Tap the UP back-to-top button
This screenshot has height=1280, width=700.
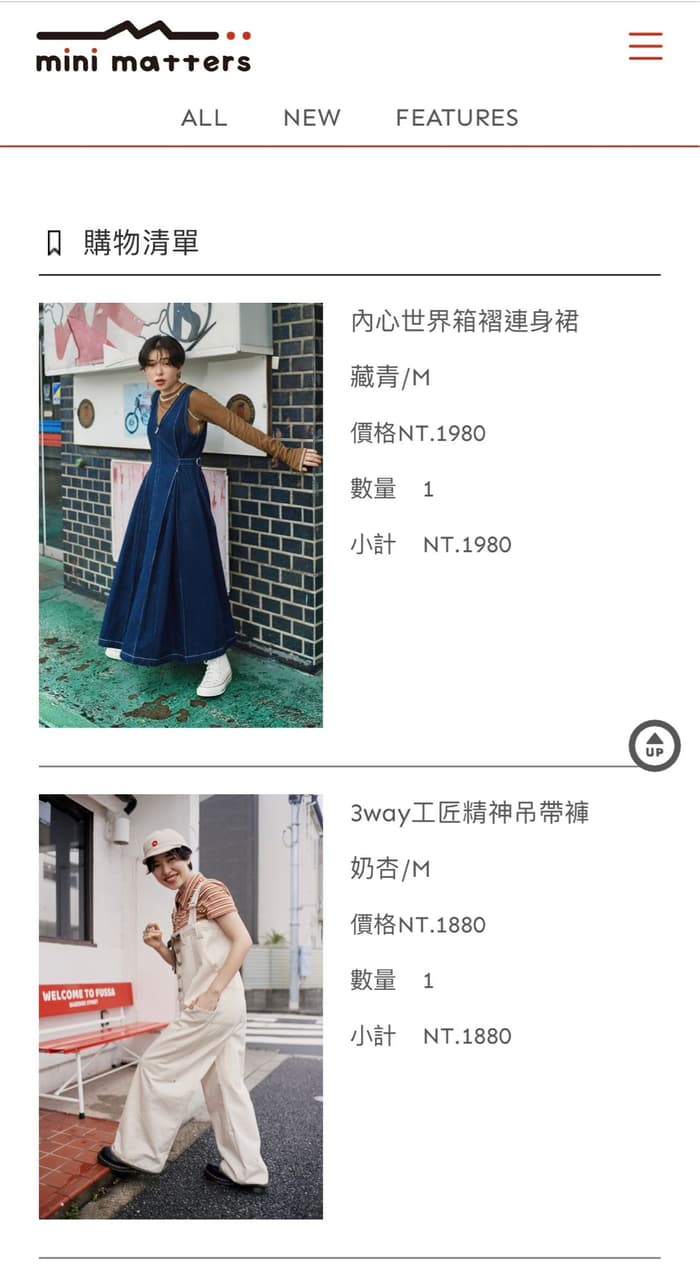[x=654, y=745]
